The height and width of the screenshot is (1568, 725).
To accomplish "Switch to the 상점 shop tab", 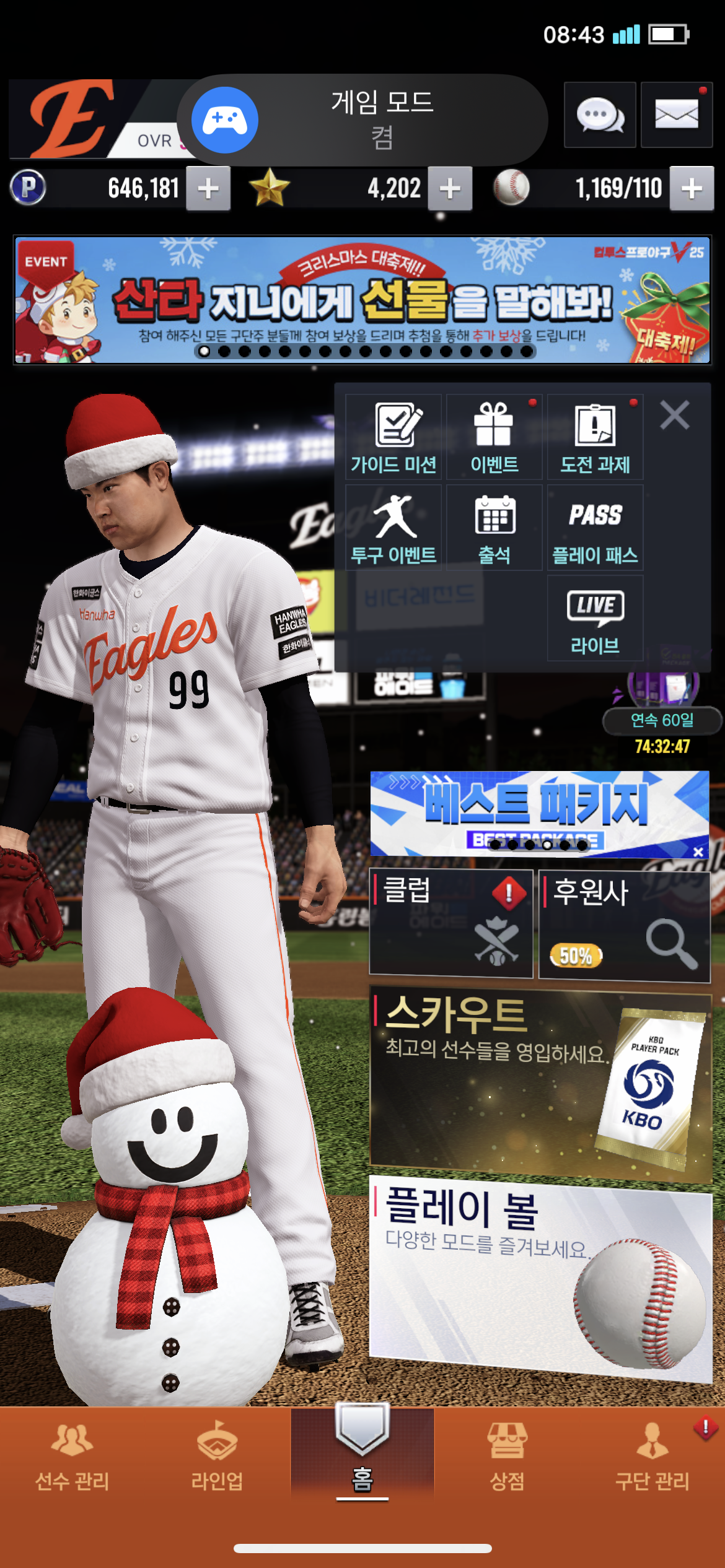I will point(507,1455).
